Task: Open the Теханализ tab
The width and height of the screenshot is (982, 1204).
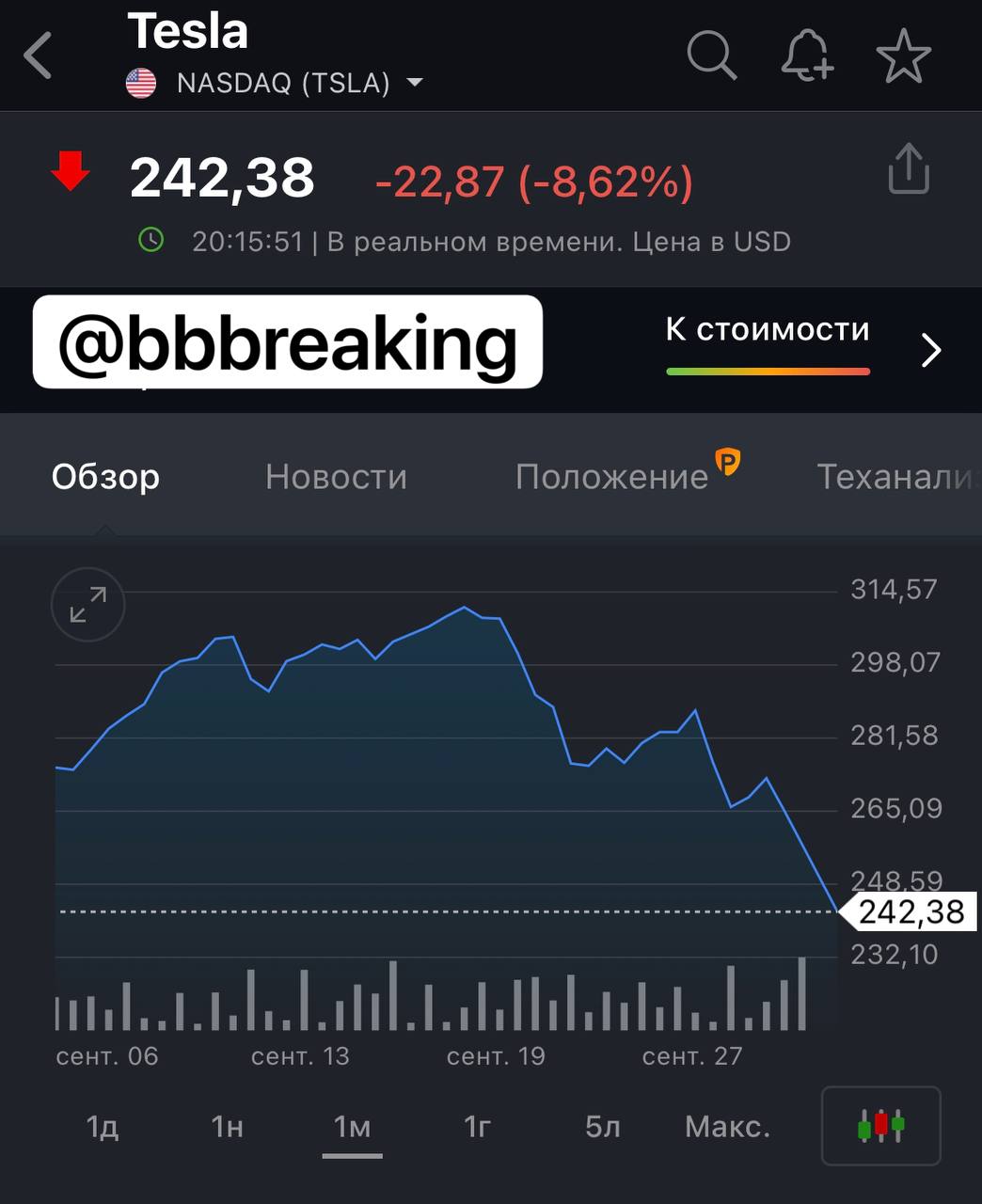Action: 894,477
